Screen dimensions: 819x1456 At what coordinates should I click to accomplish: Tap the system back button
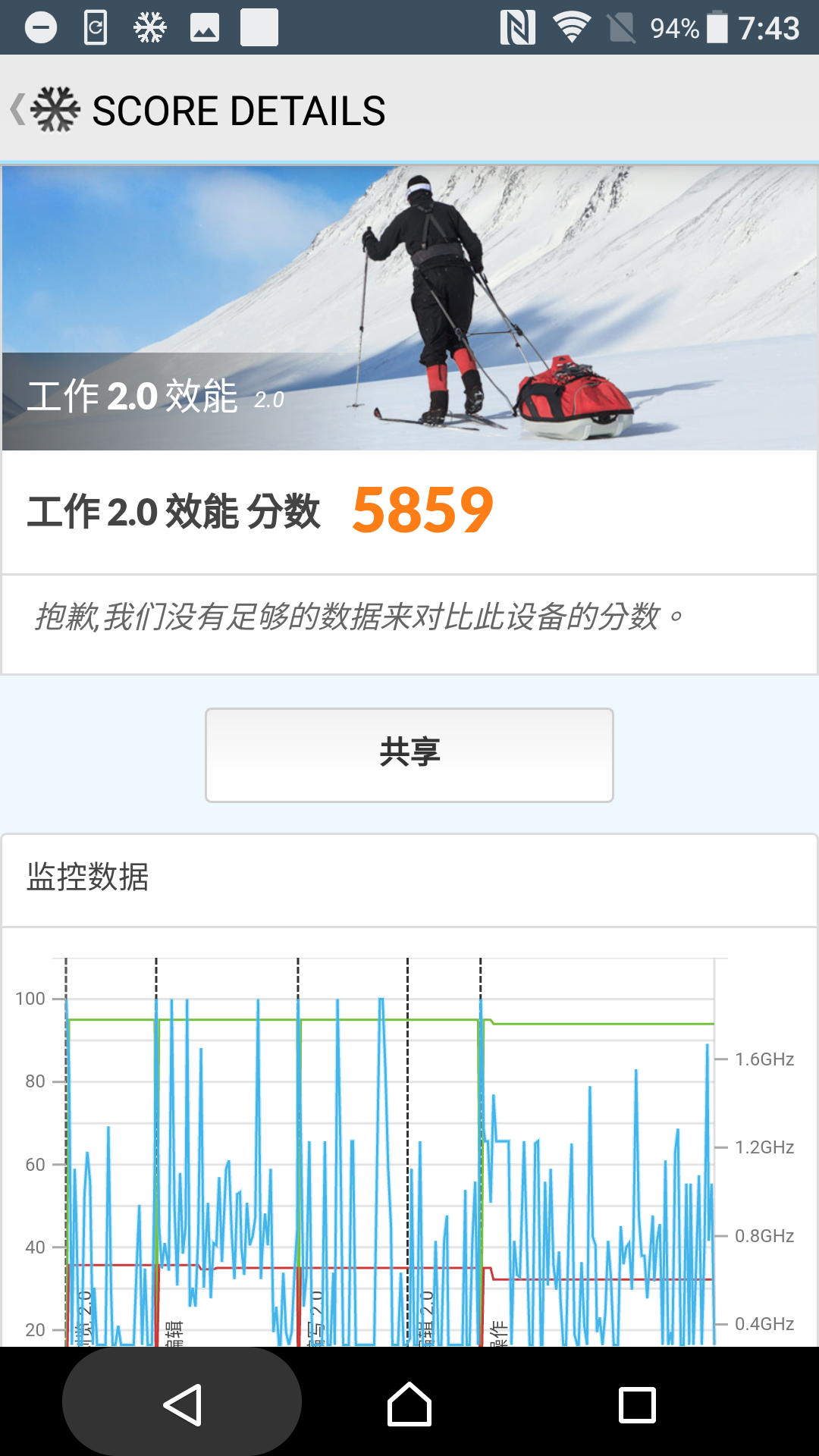(x=182, y=1405)
